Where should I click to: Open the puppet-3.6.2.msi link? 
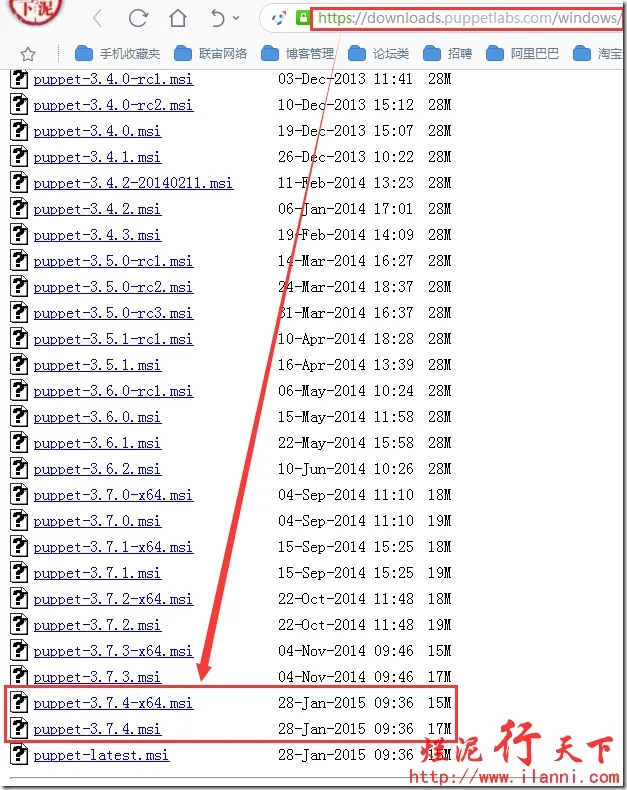(x=97, y=469)
